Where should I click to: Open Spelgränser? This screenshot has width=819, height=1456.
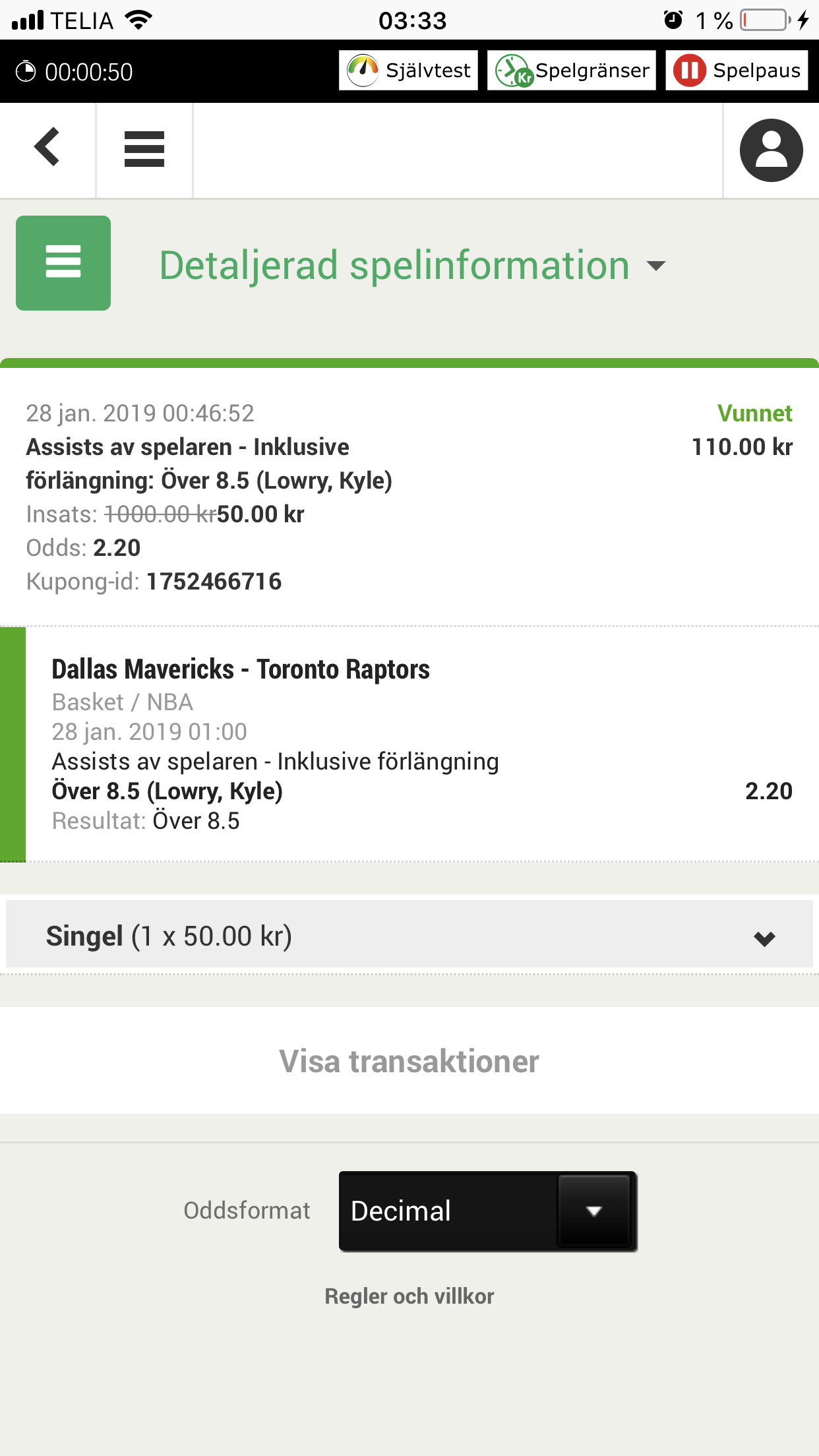[572, 71]
